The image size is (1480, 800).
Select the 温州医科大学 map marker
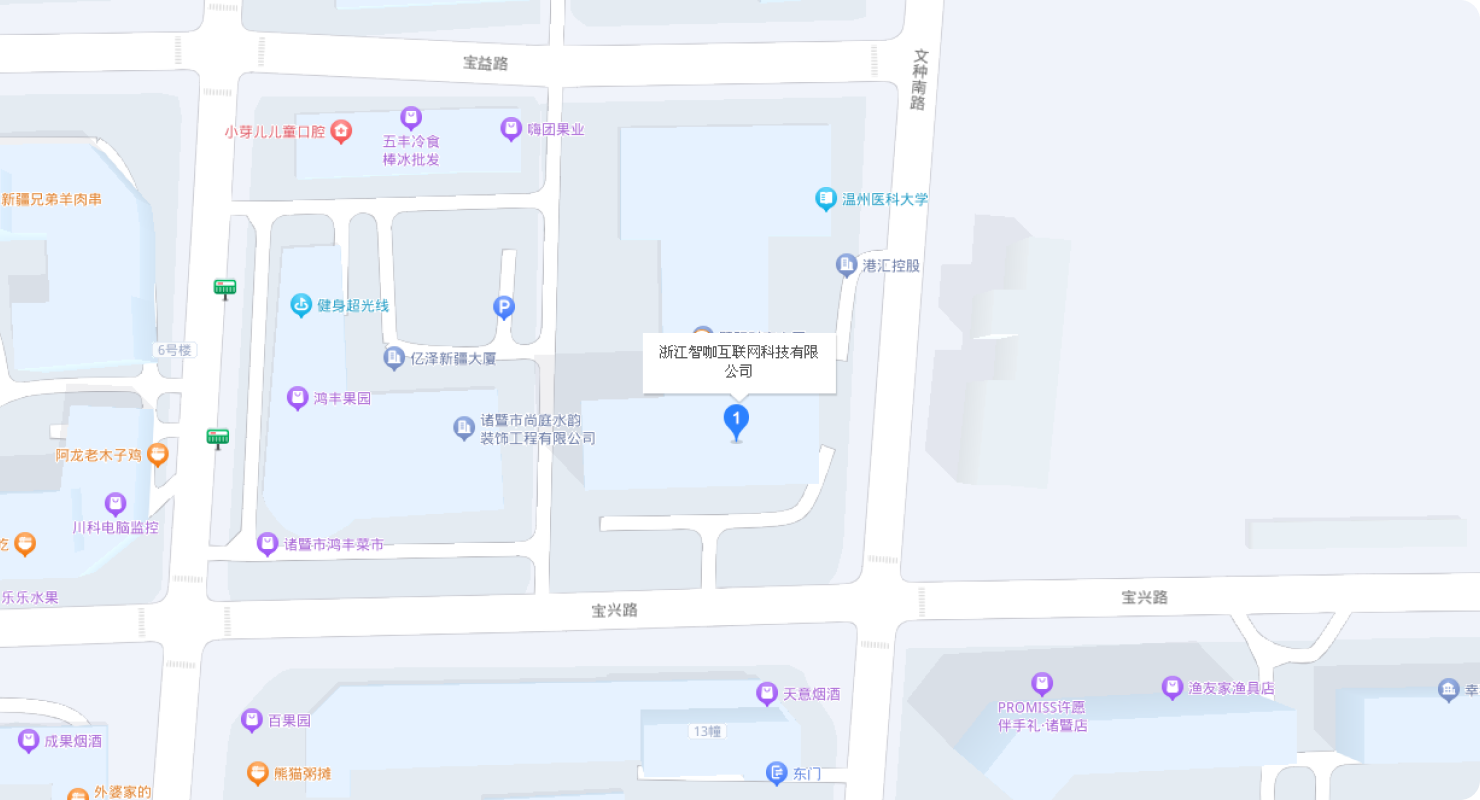tap(825, 199)
